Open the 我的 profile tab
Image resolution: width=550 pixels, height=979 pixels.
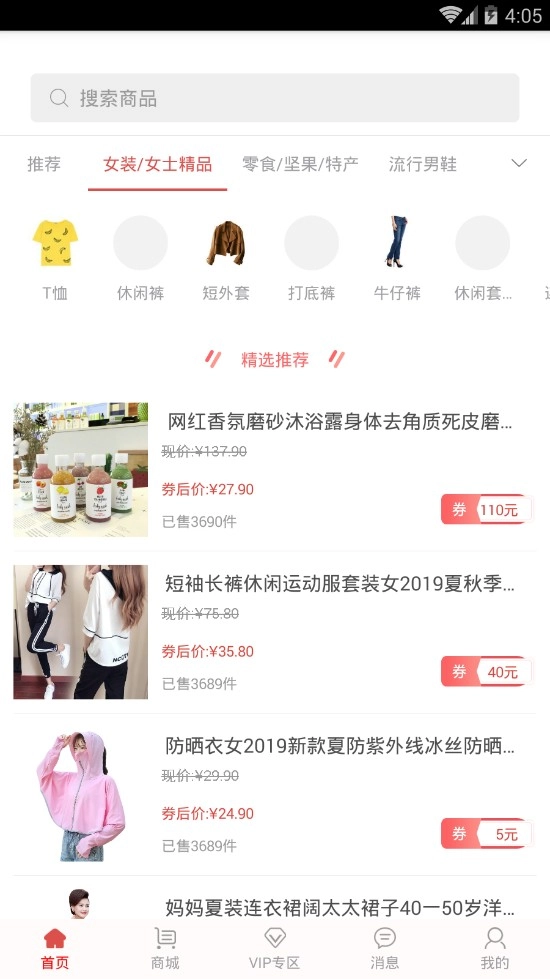pos(494,948)
